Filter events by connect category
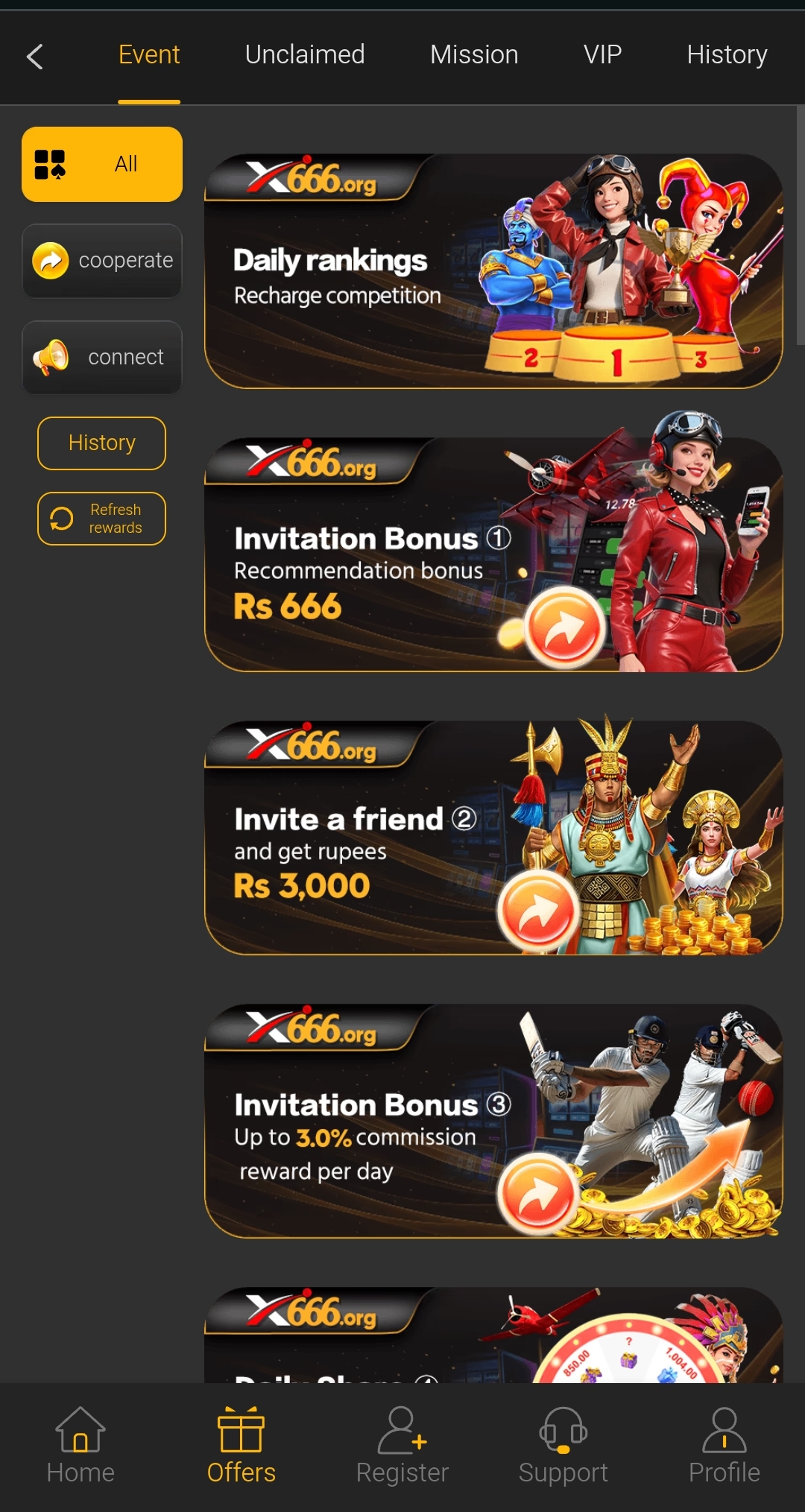The image size is (805, 1512). pyautogui.click(x=102, y=358)
